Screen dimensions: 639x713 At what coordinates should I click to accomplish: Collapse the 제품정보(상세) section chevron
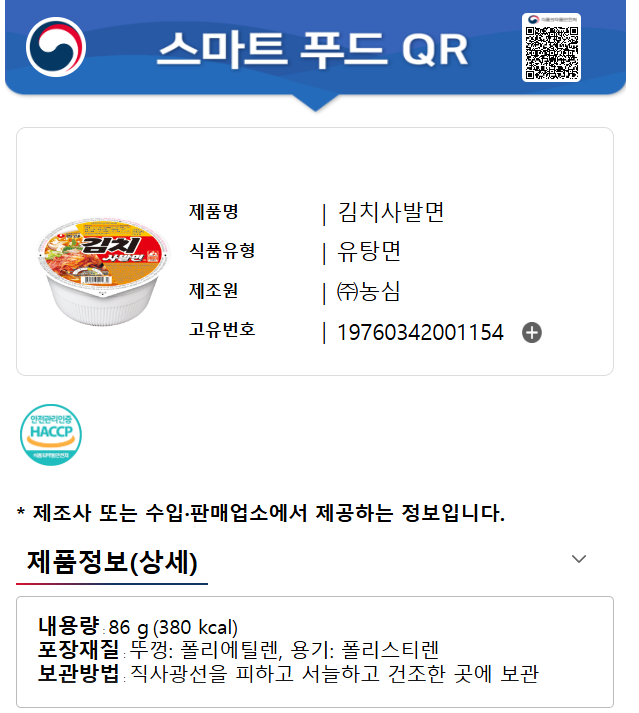579,559
